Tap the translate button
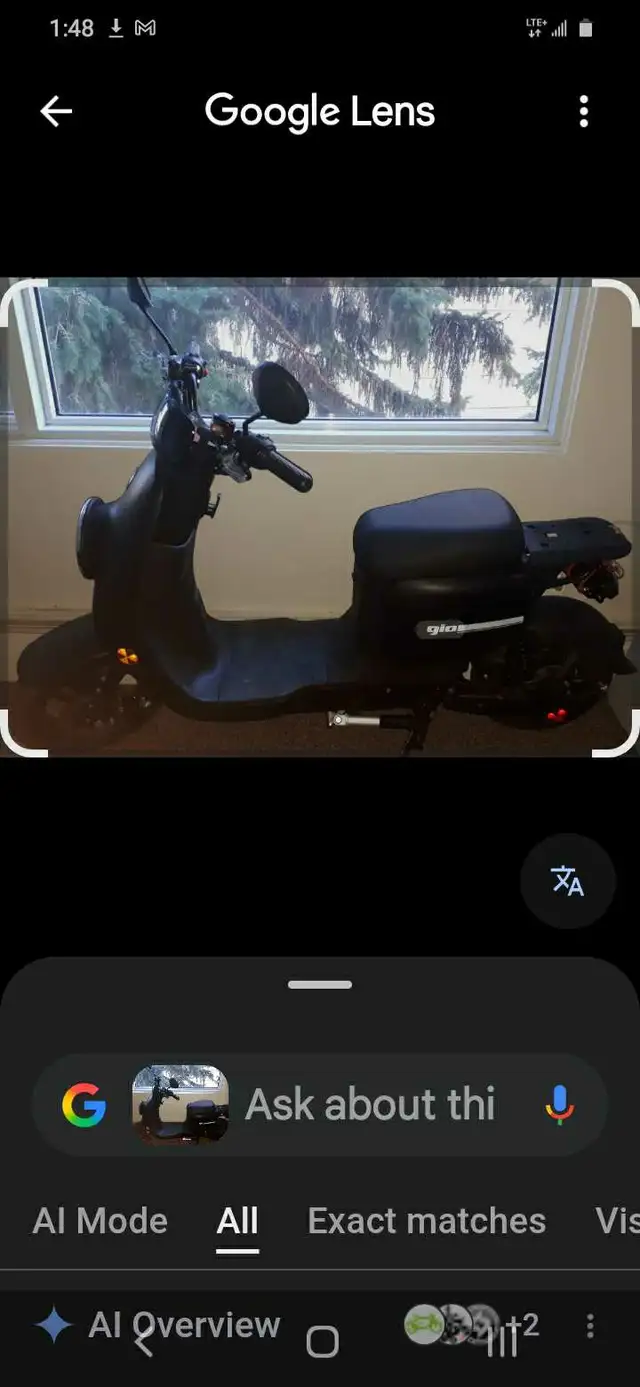Viewport: 640px width, 1387px height. [x=567, y=881]
